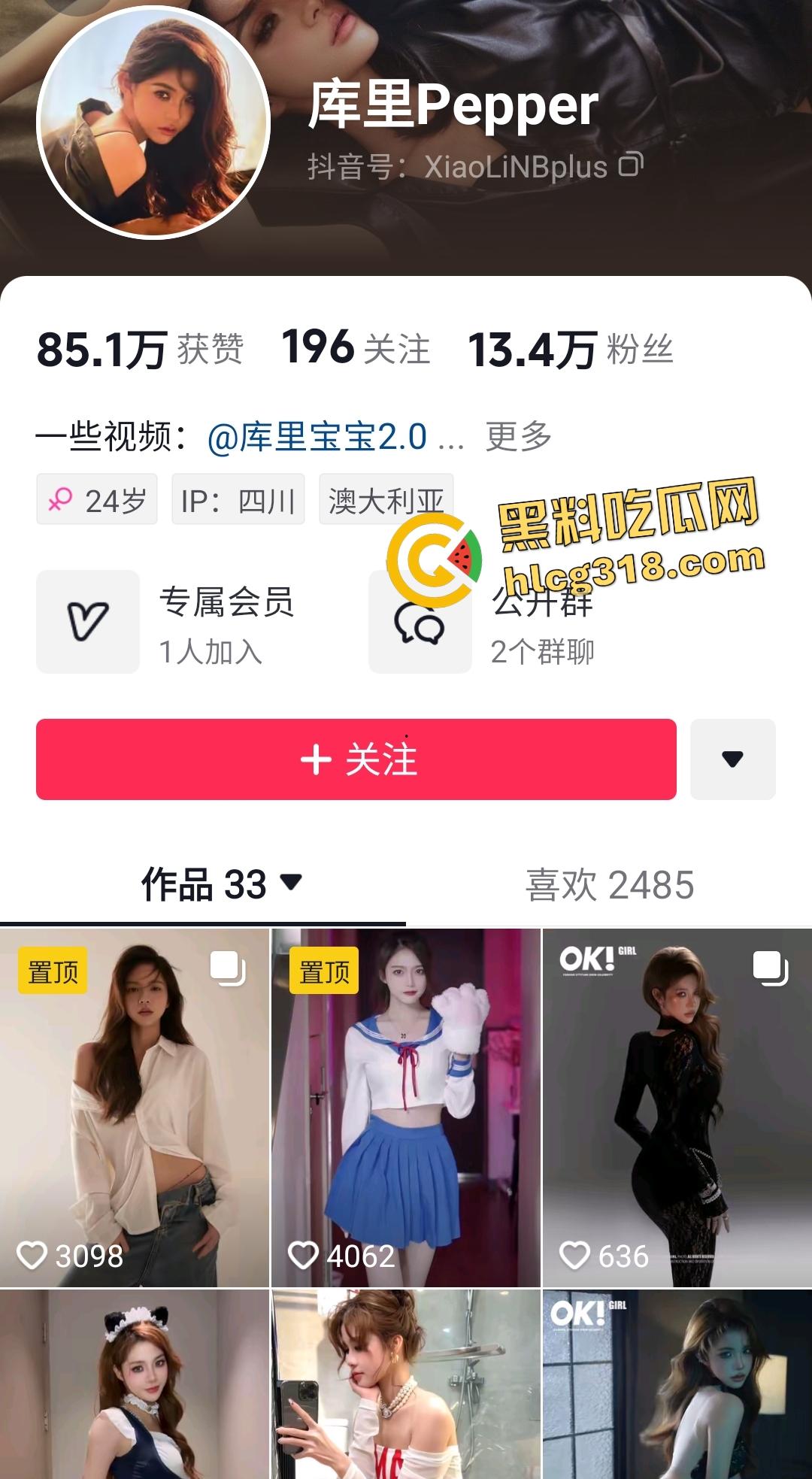Select the 作品 33 tab
The width and height of the screenshot is (812, 1479).
(201, 886)
